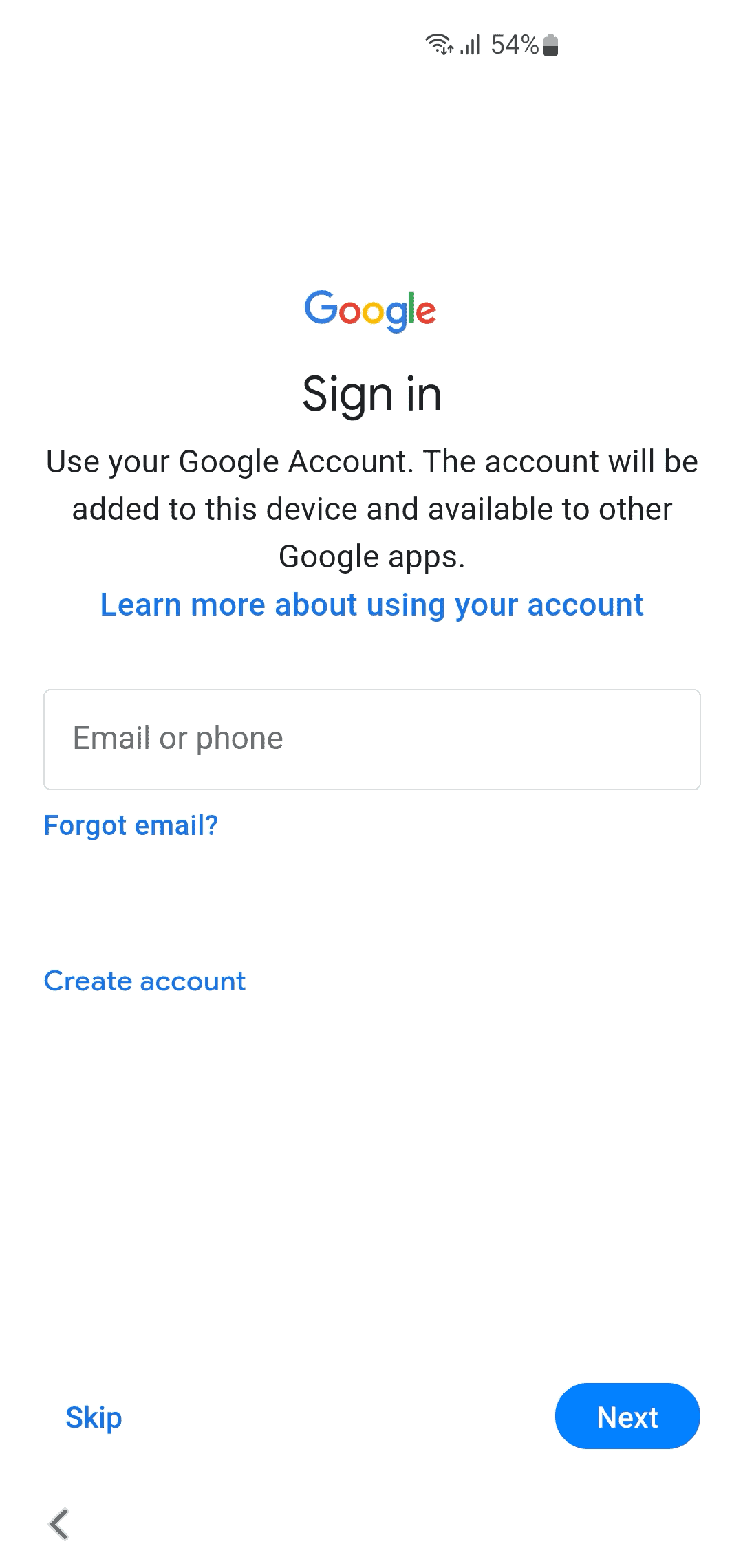Go back with the navigation arrow
The width and height of the screenshot is (743, 1568).
pyautogui.click(x=59, y=1525)
